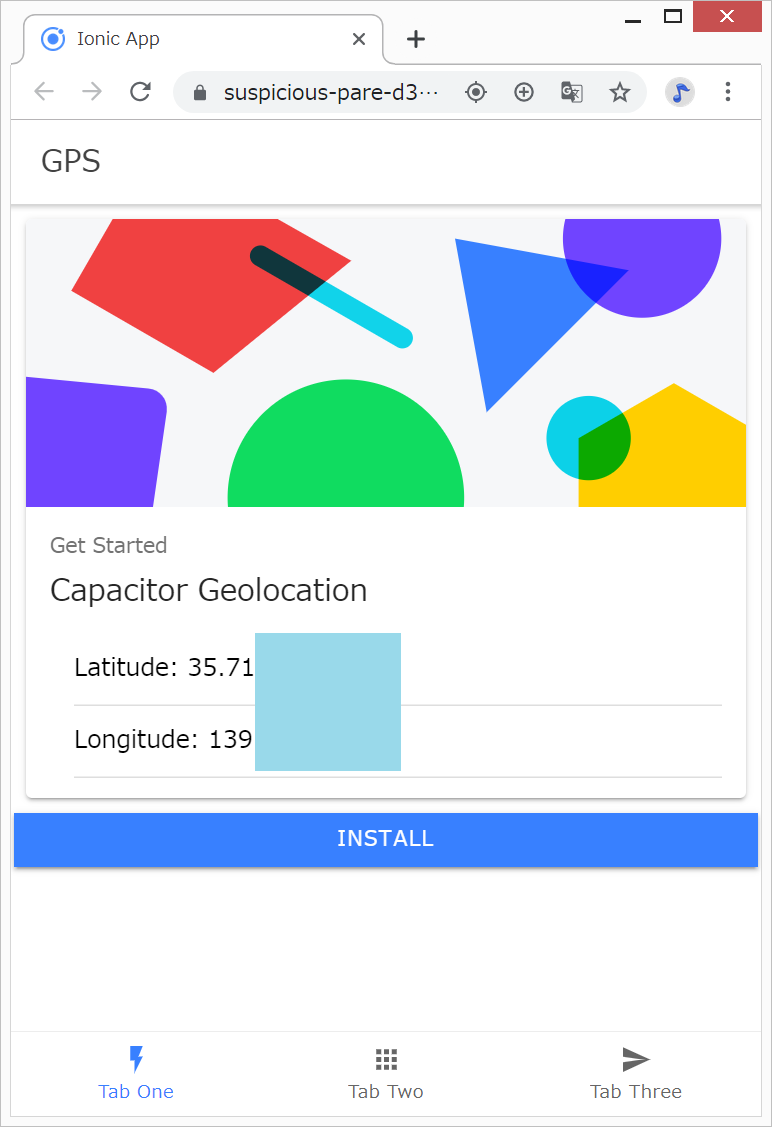This screenshot has height=1127, width=772.
Task: Translate this page
Action: pos(572,93)
